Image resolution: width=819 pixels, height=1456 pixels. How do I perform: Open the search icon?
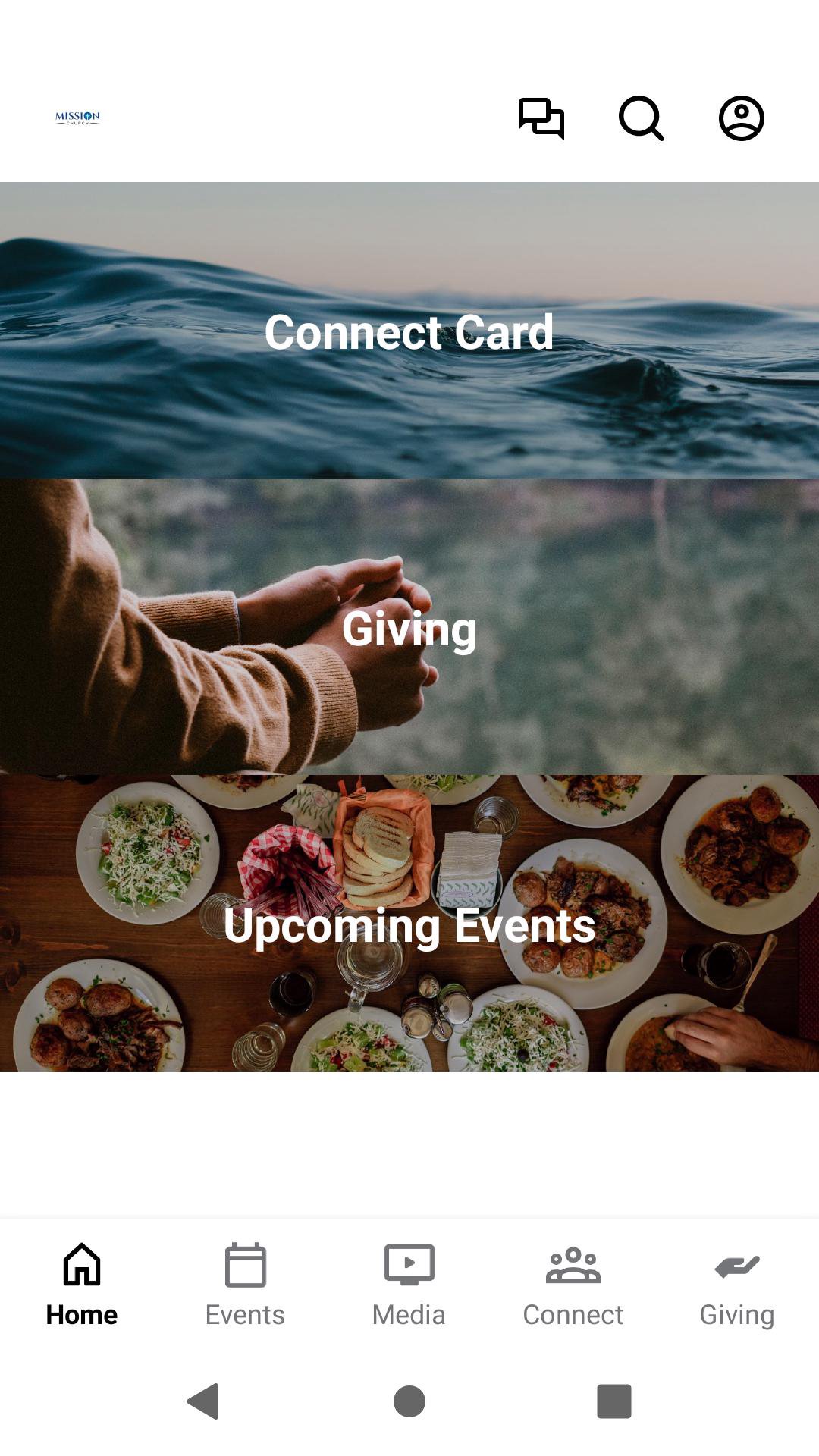tap(642, 118)
